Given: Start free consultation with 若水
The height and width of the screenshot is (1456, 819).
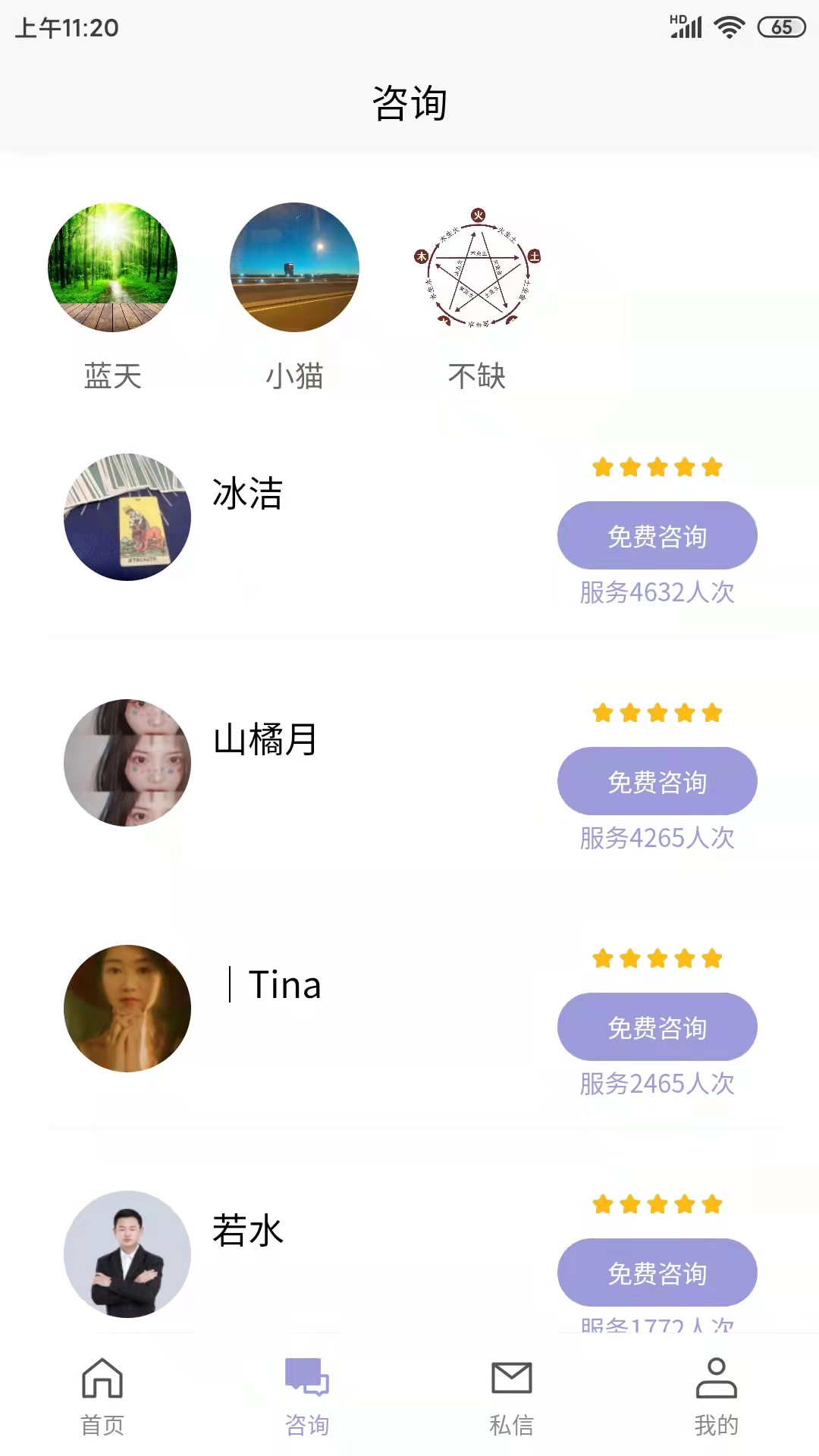Looking at the screenshot, I should point(657,1272).
